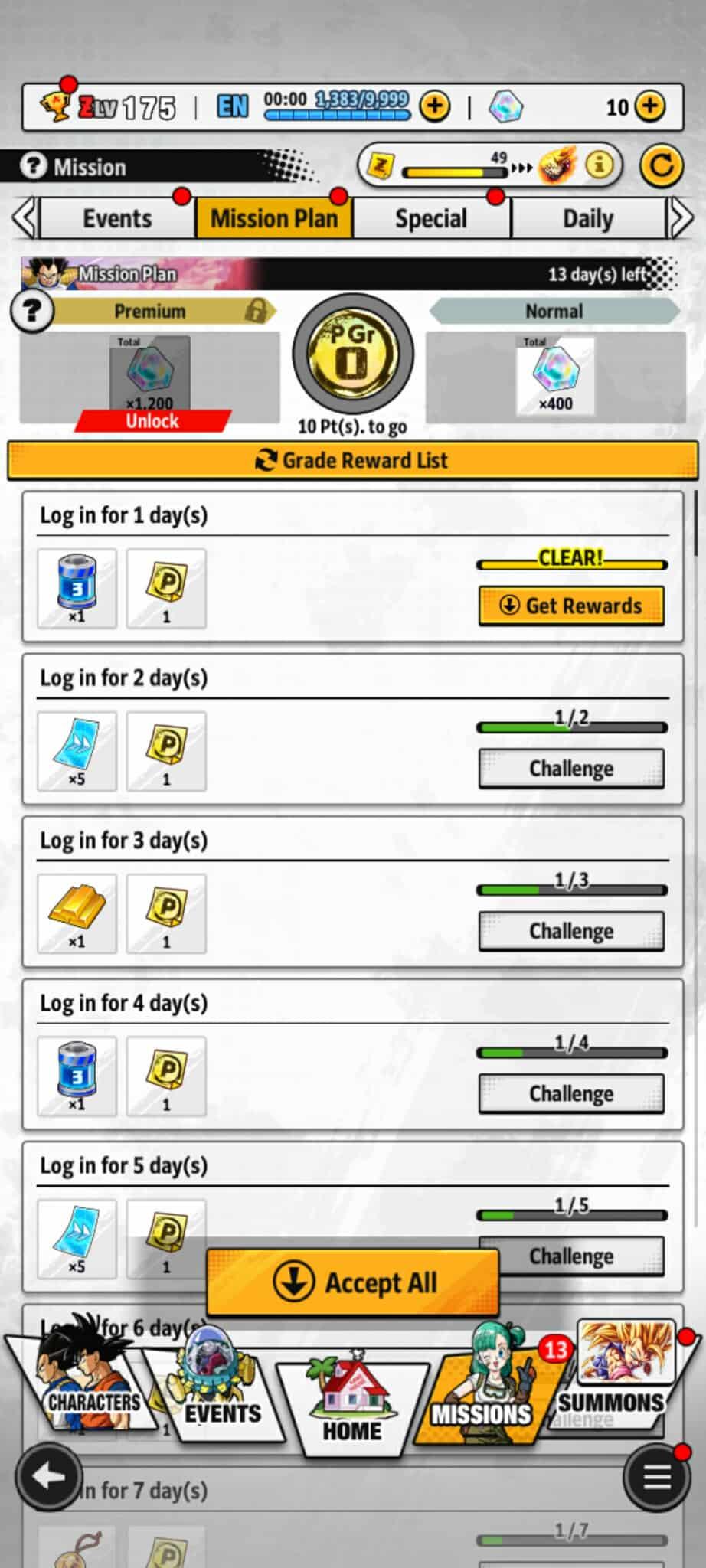This screenshot has height=1568, width=706.
Task: Open the Mission help question mark
Action: point(33,166)
